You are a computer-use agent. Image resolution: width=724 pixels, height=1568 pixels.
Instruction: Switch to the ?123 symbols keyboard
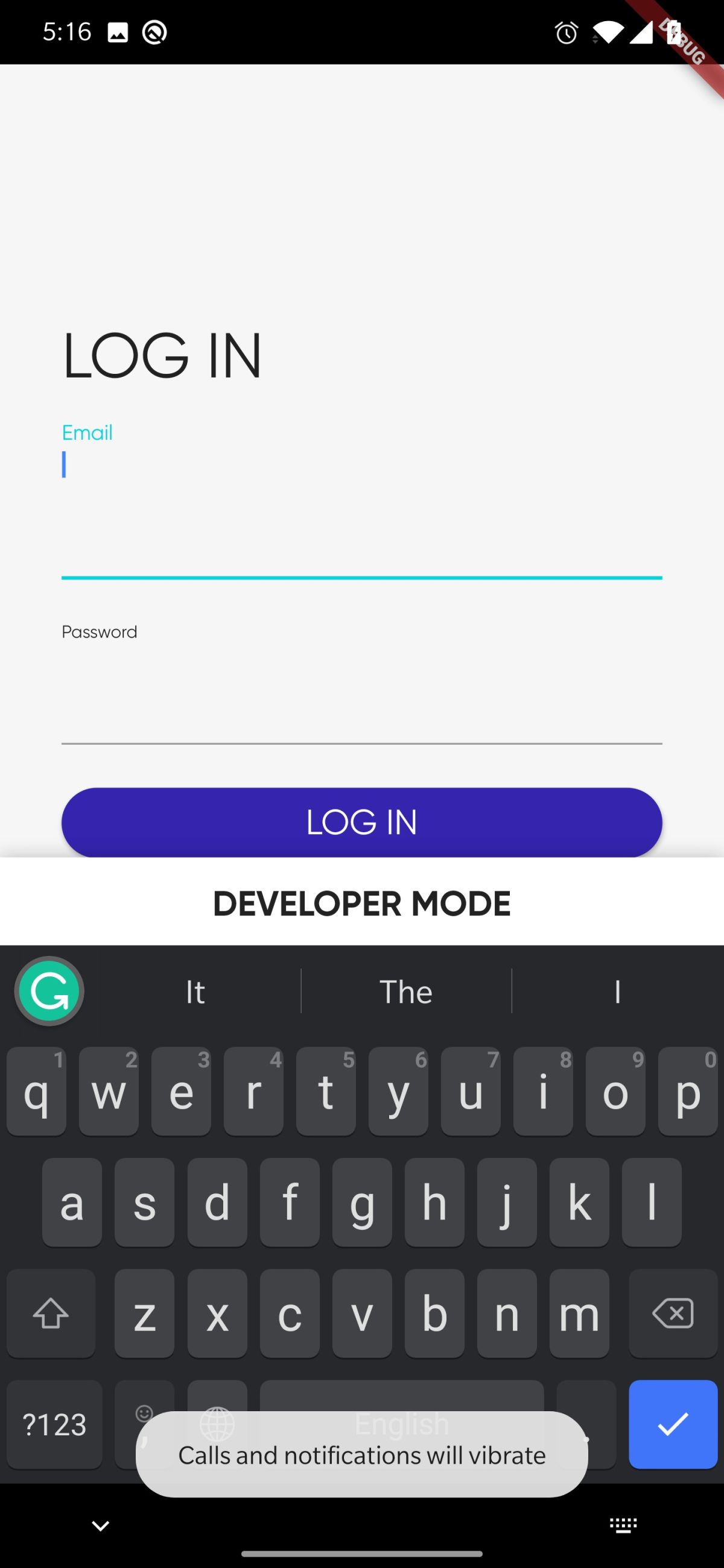(54, 1424)
